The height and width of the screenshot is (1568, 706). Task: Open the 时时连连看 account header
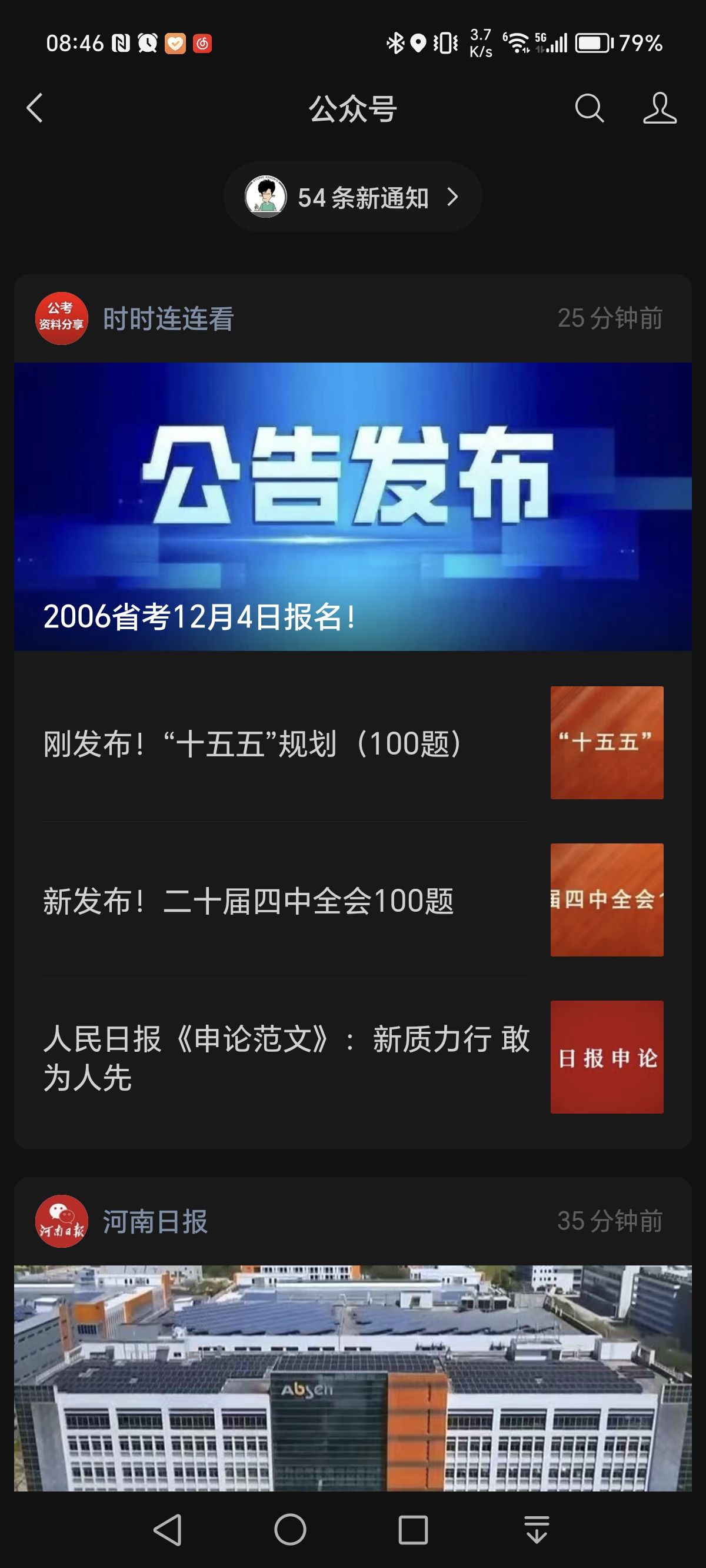point(168,318)
